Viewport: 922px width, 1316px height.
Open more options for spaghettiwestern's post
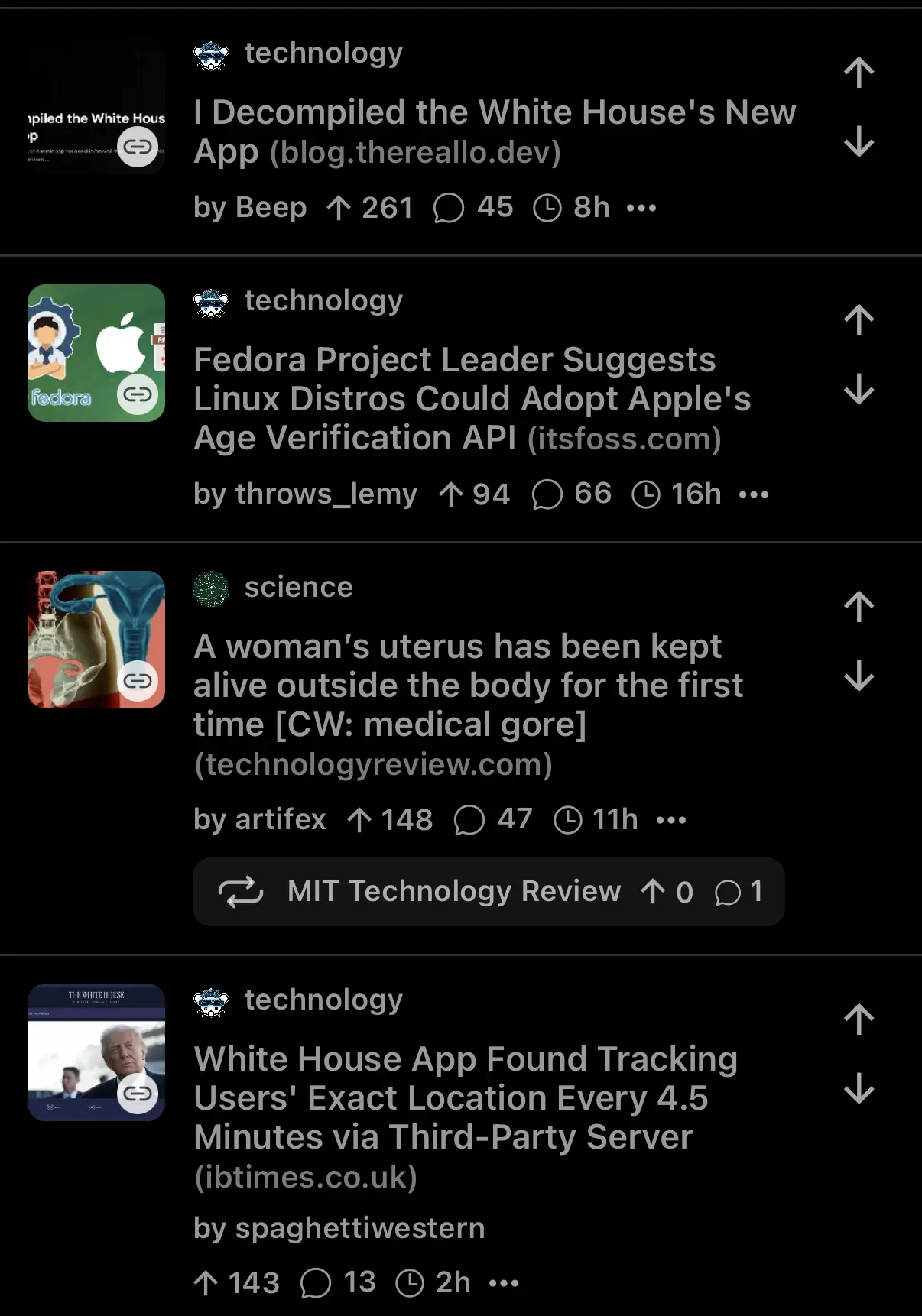click(x=503, y=1283)
